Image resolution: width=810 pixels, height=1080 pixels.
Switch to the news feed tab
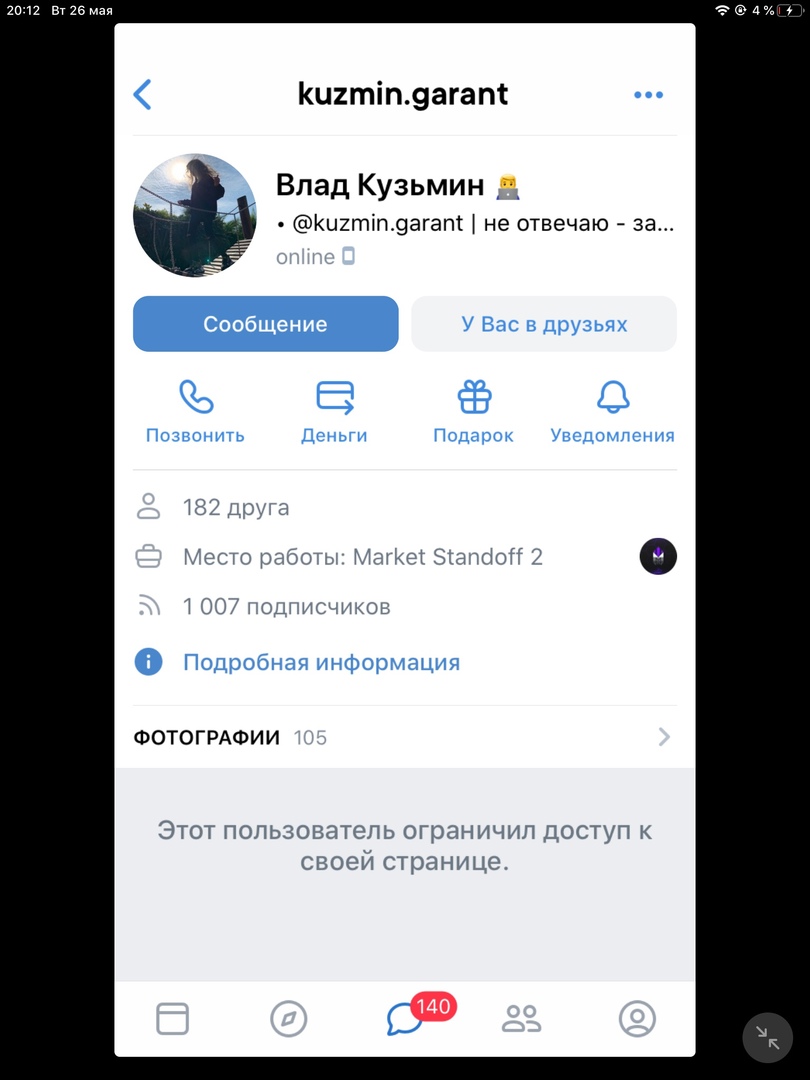172,1019
